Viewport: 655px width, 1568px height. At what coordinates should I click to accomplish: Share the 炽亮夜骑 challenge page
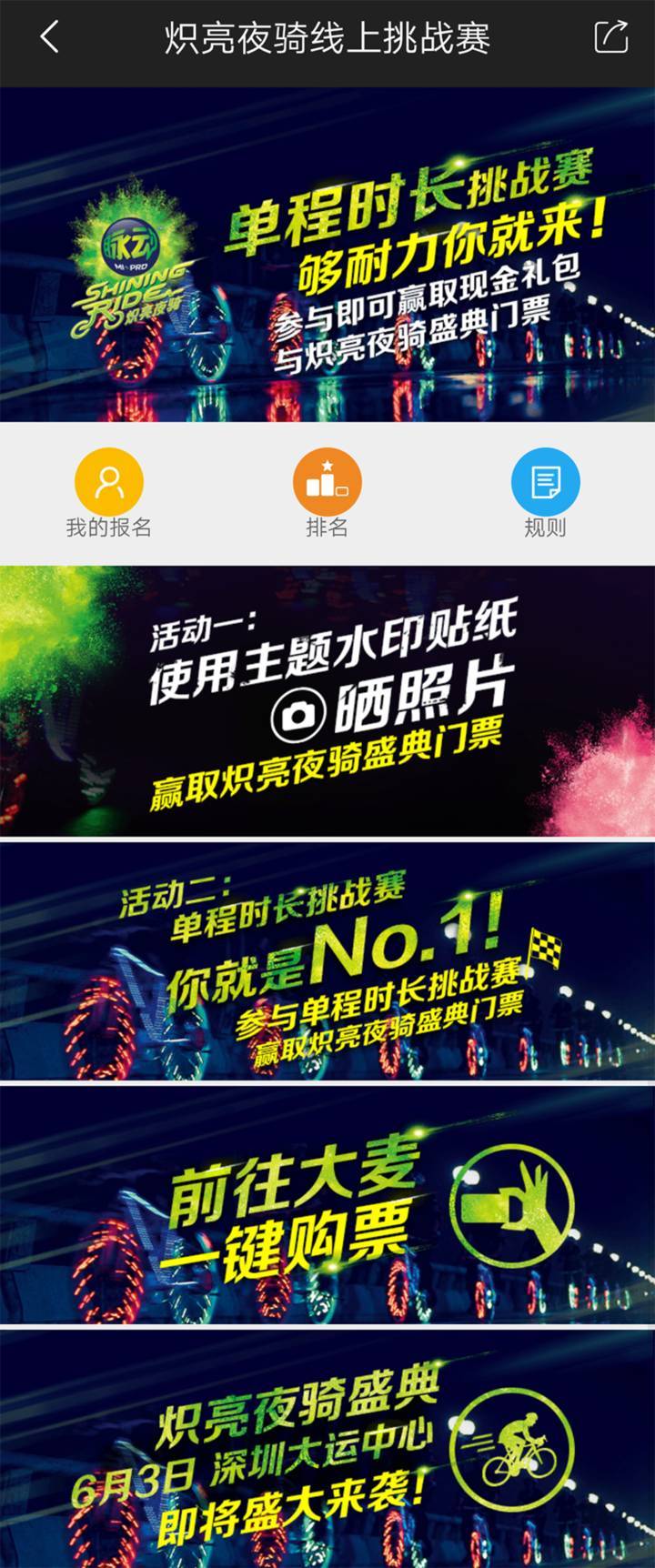click(610, 37)
